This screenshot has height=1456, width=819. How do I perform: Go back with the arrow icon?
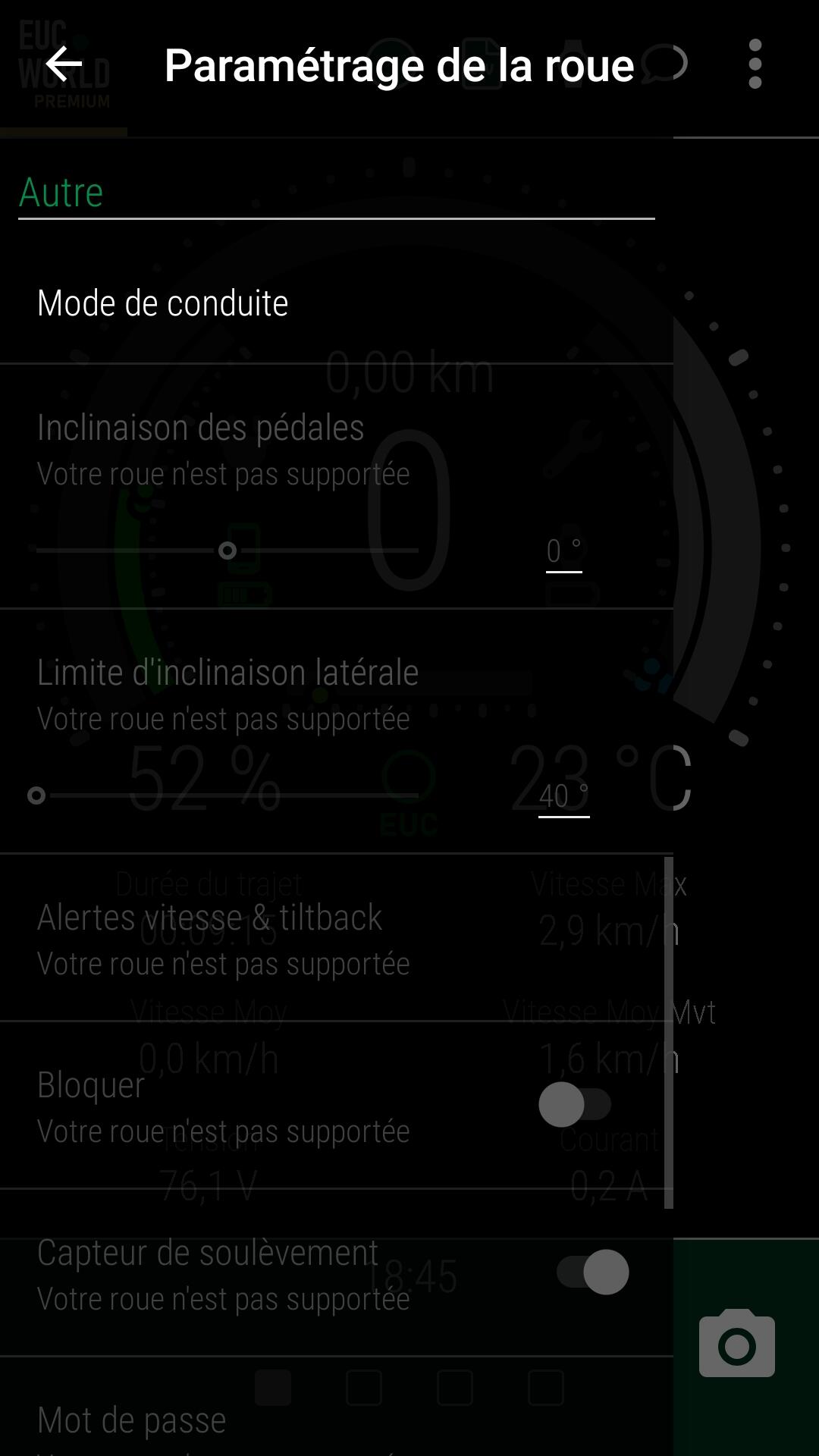coord(64,64)
